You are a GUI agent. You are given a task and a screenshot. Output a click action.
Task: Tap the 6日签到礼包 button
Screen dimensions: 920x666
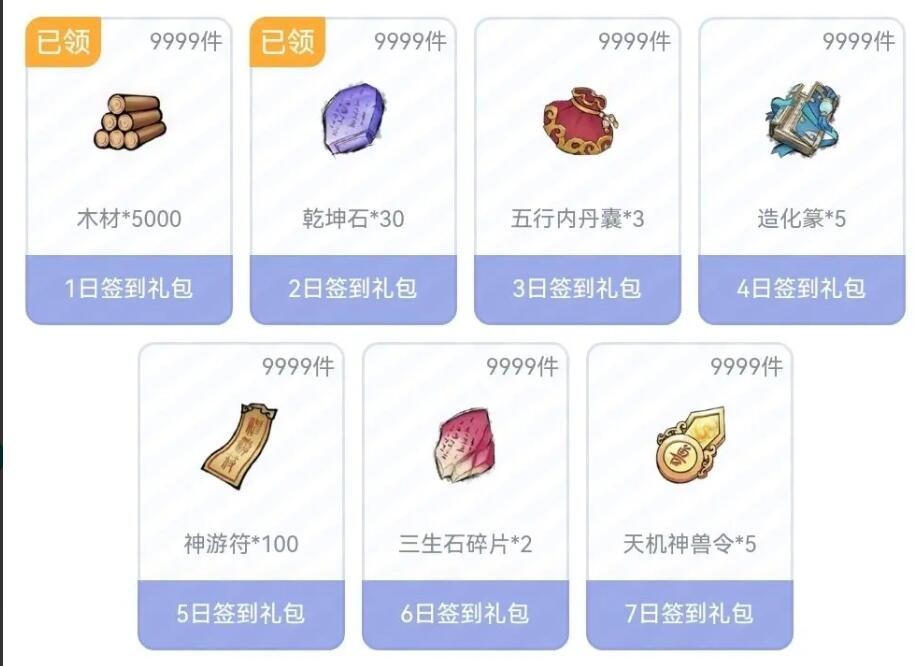point(465,613)
